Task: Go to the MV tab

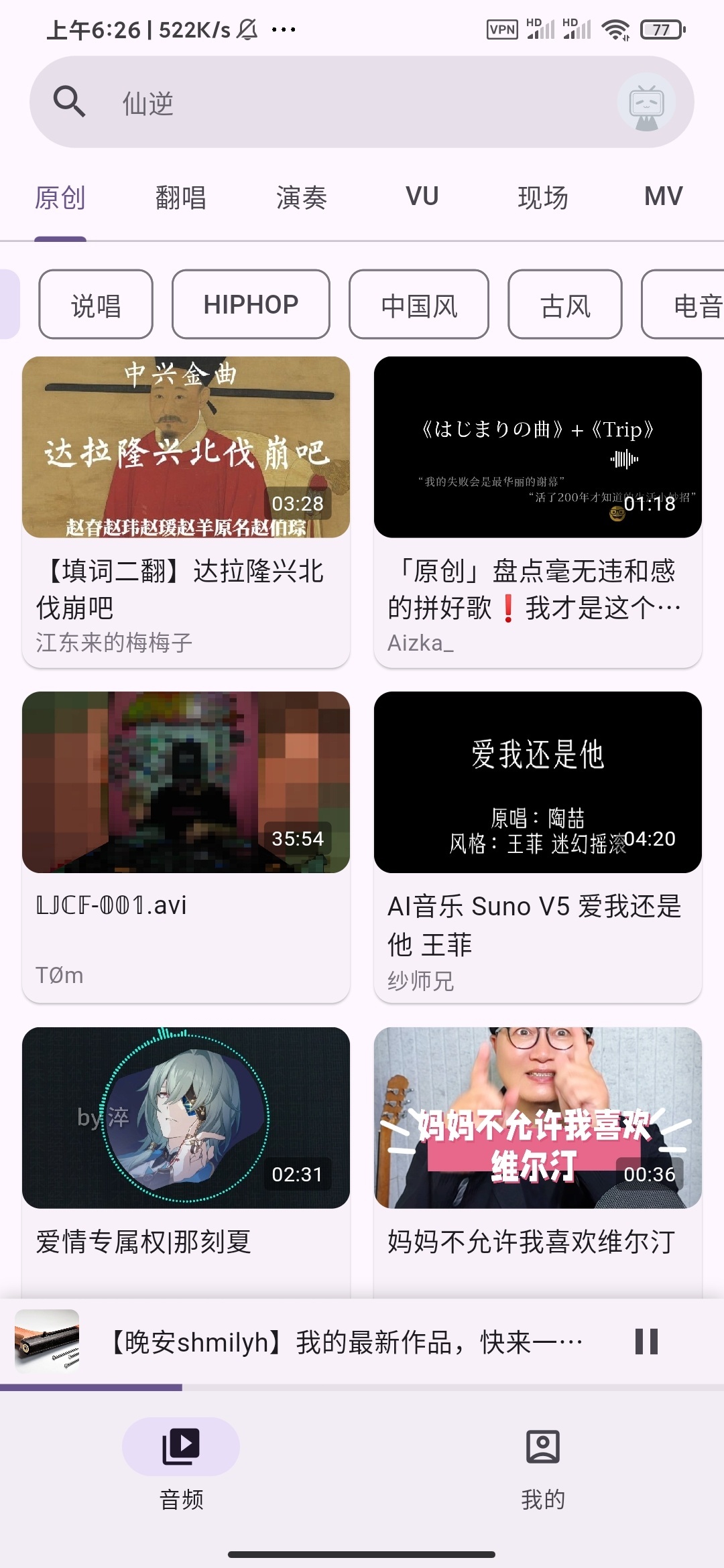Action: tap(663, 197)
